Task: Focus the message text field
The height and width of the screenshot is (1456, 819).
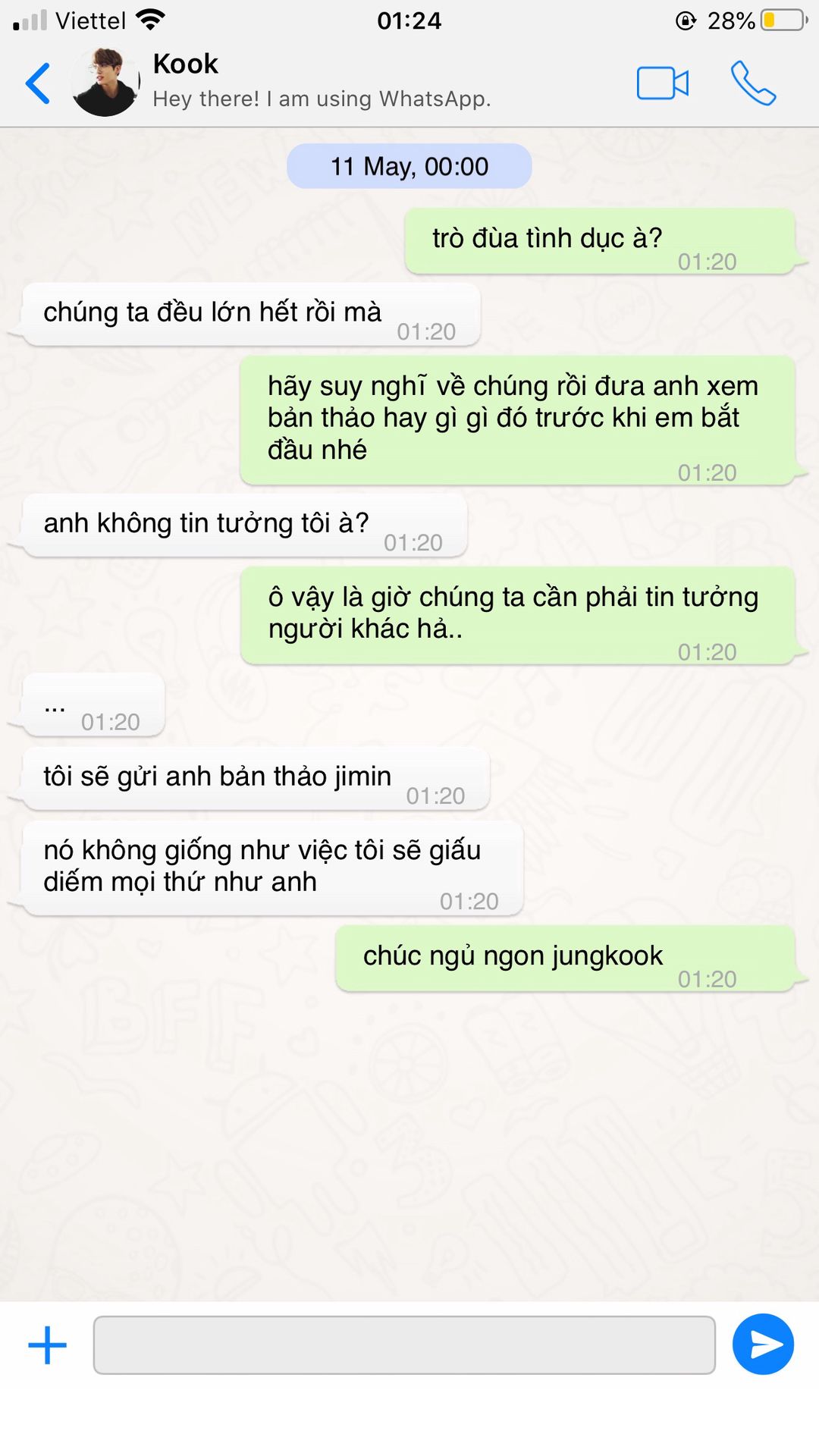Action: pos(403,1345)
